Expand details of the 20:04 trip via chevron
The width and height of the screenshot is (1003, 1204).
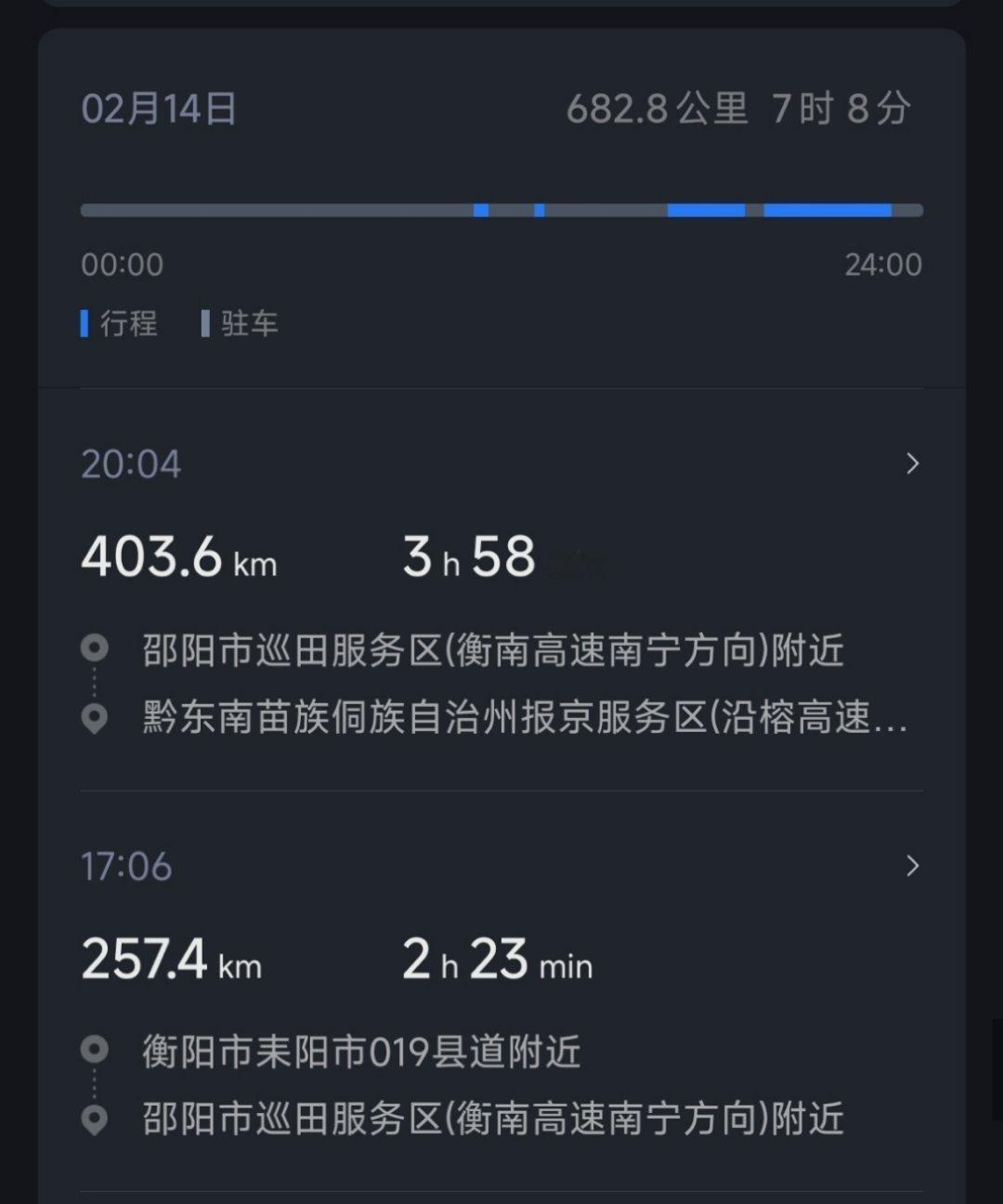click(913, 463)
